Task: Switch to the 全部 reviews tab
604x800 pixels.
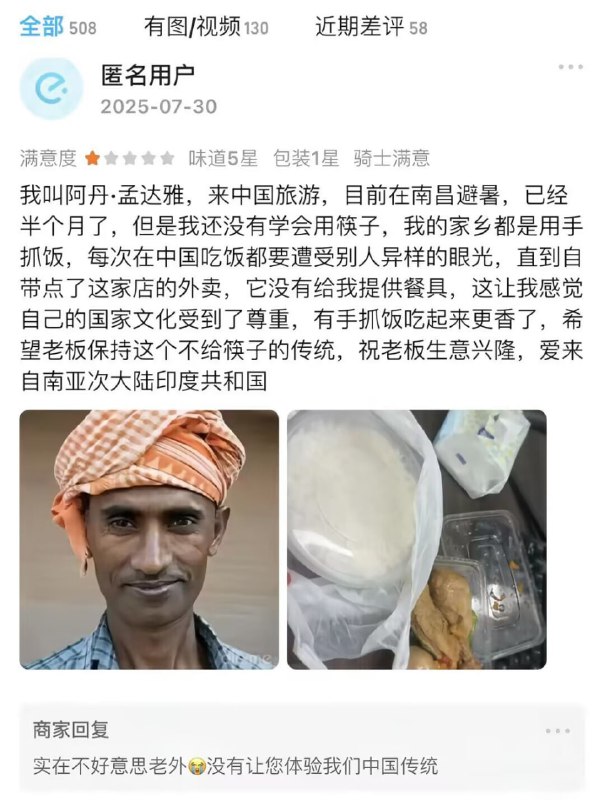Action: (x=58, y=26)
